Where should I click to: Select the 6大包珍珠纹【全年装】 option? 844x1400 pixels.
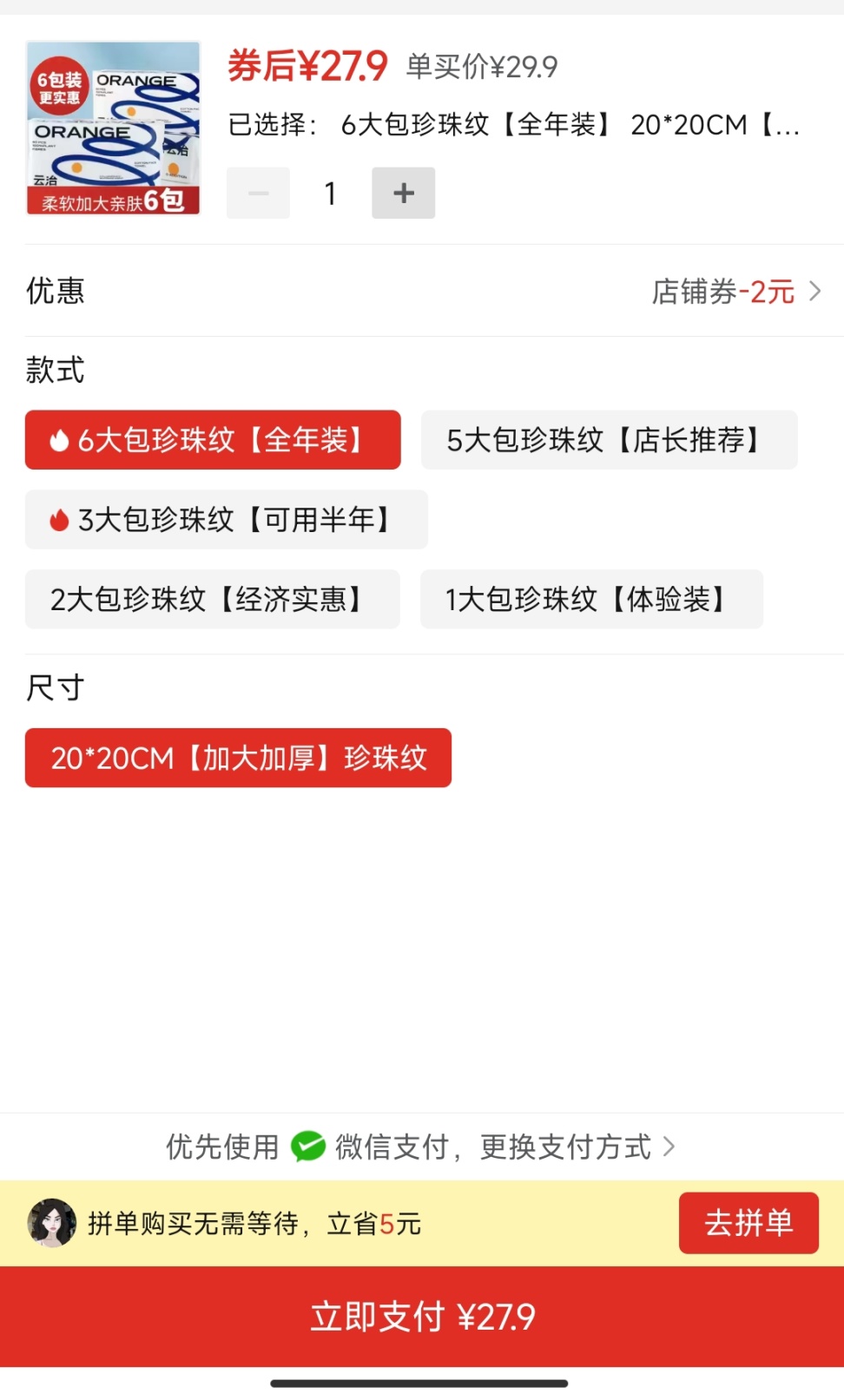point(213,440)
